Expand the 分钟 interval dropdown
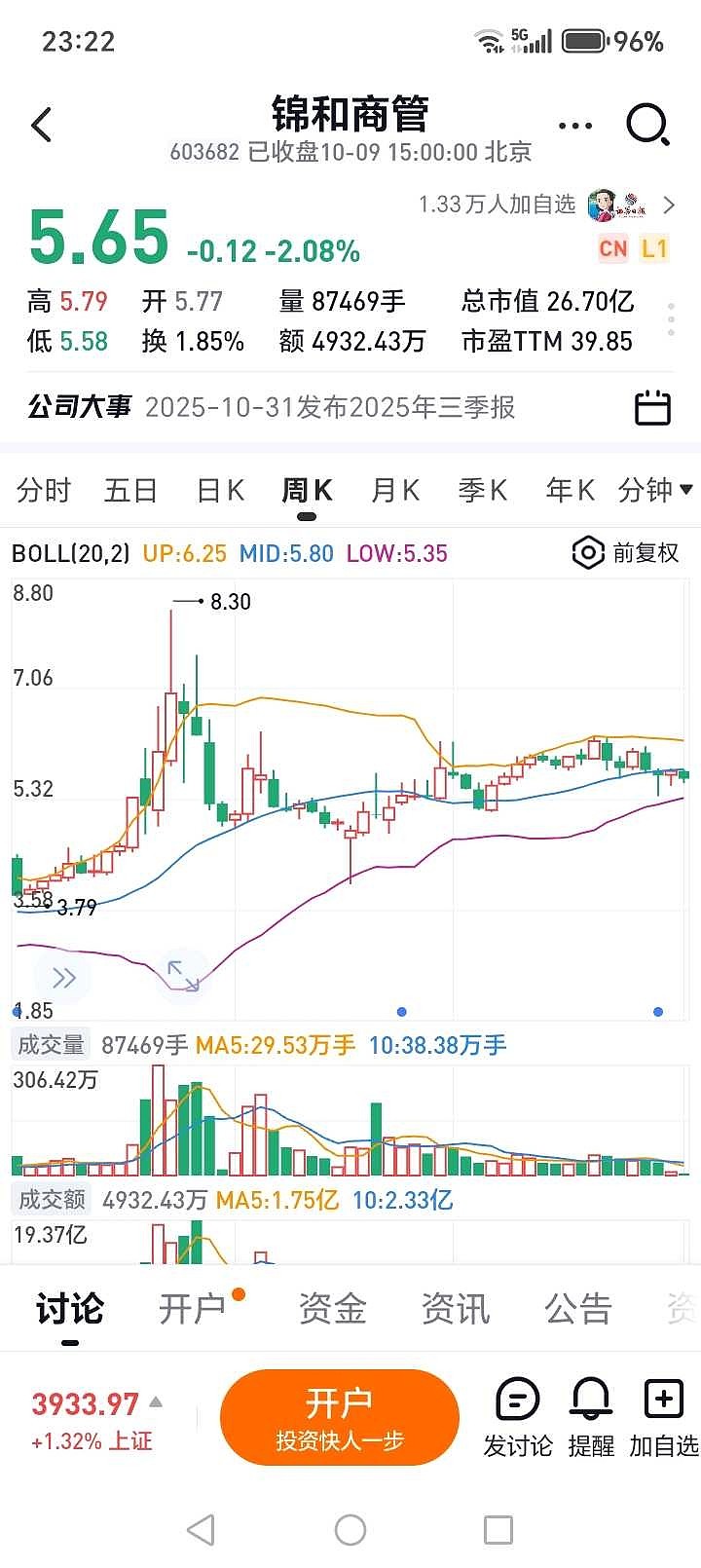Screen dimensions: 701x1568 [x=655, y=490]
